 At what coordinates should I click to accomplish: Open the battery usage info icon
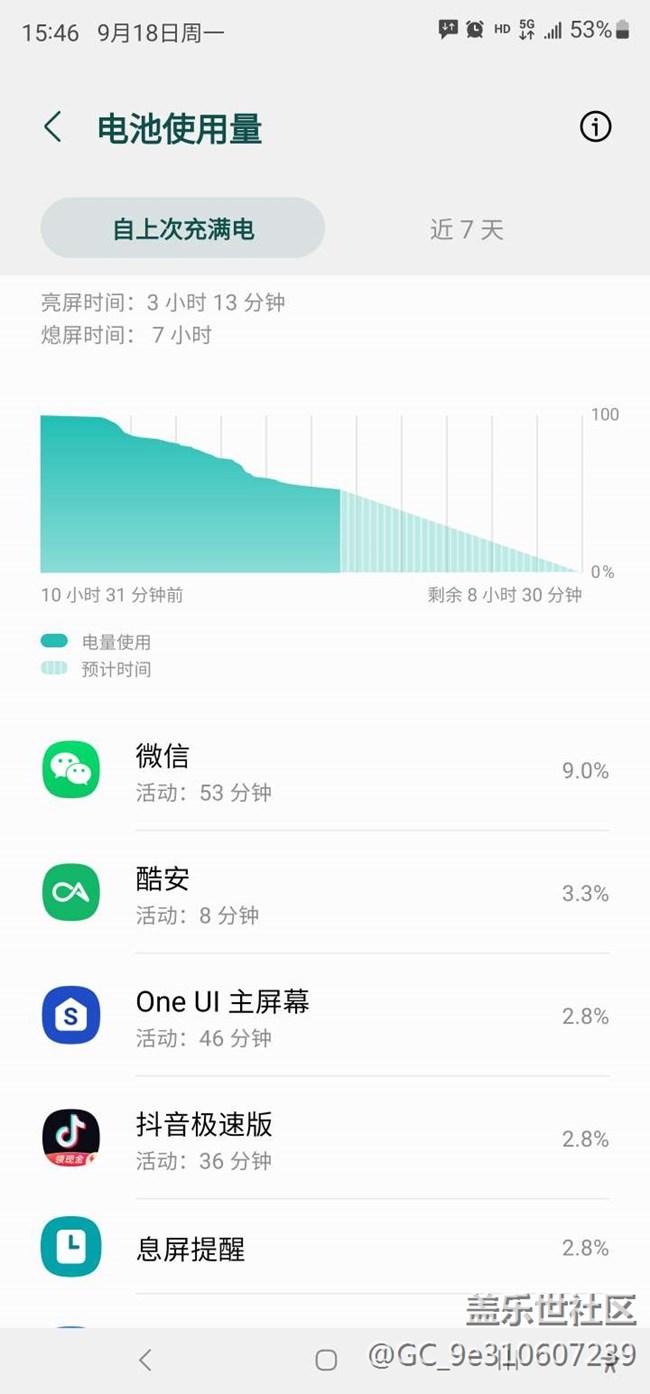(x=595, y=127)
